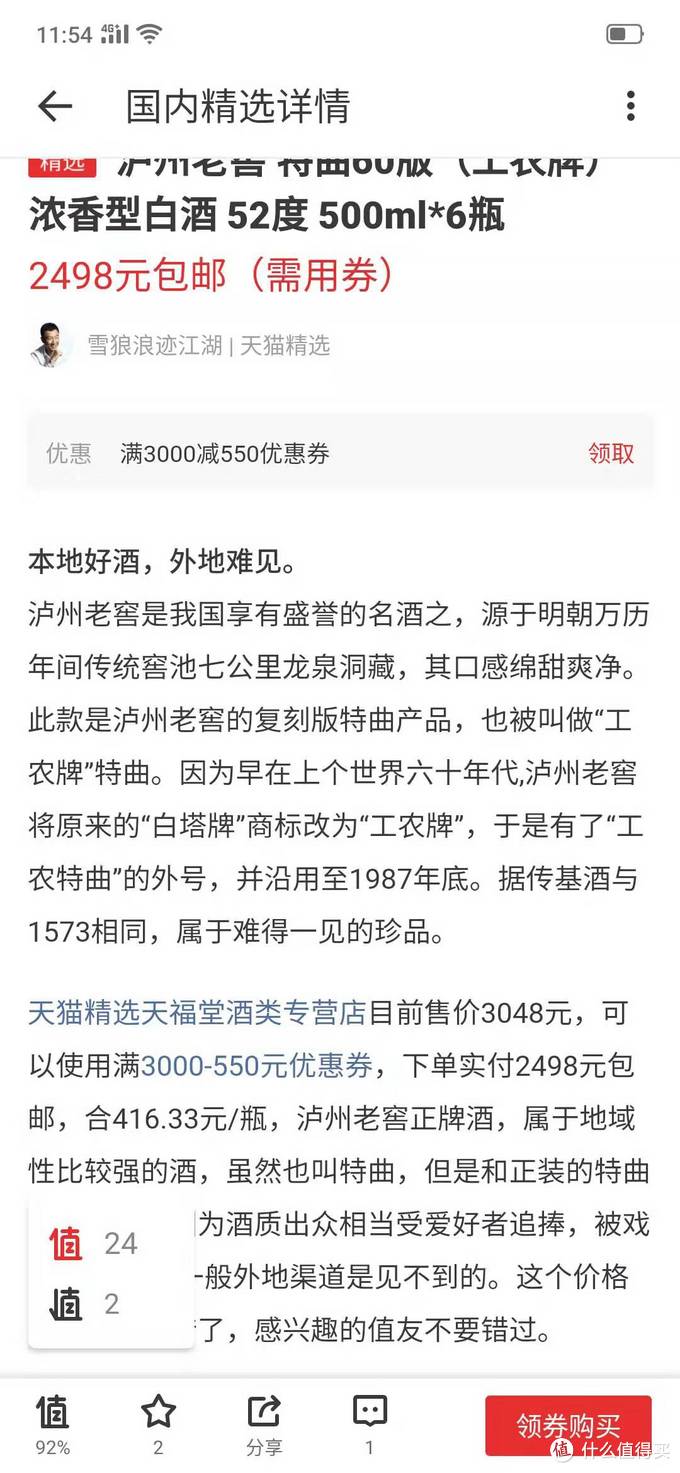Tap 领取 to claim the 550 coupon
This screenshot has width=680, height=1473.
tap(610, 453)
